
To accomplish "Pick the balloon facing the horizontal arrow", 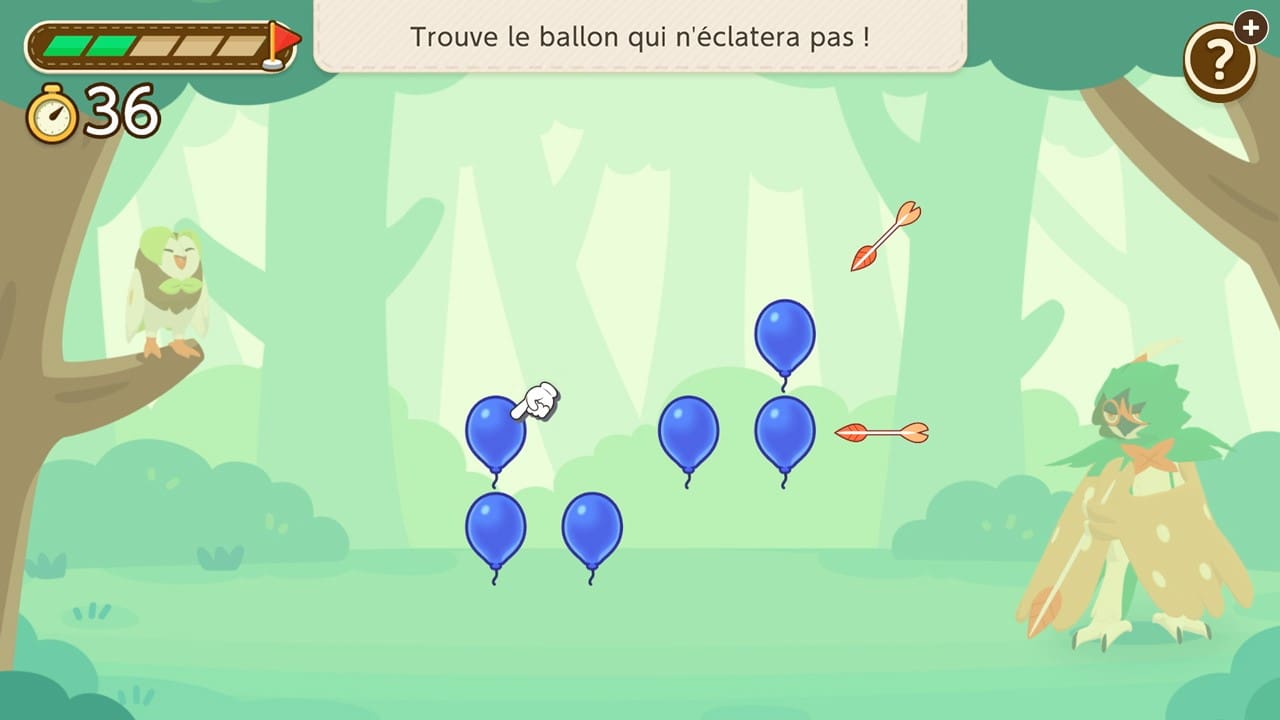I will click(784, 432).
